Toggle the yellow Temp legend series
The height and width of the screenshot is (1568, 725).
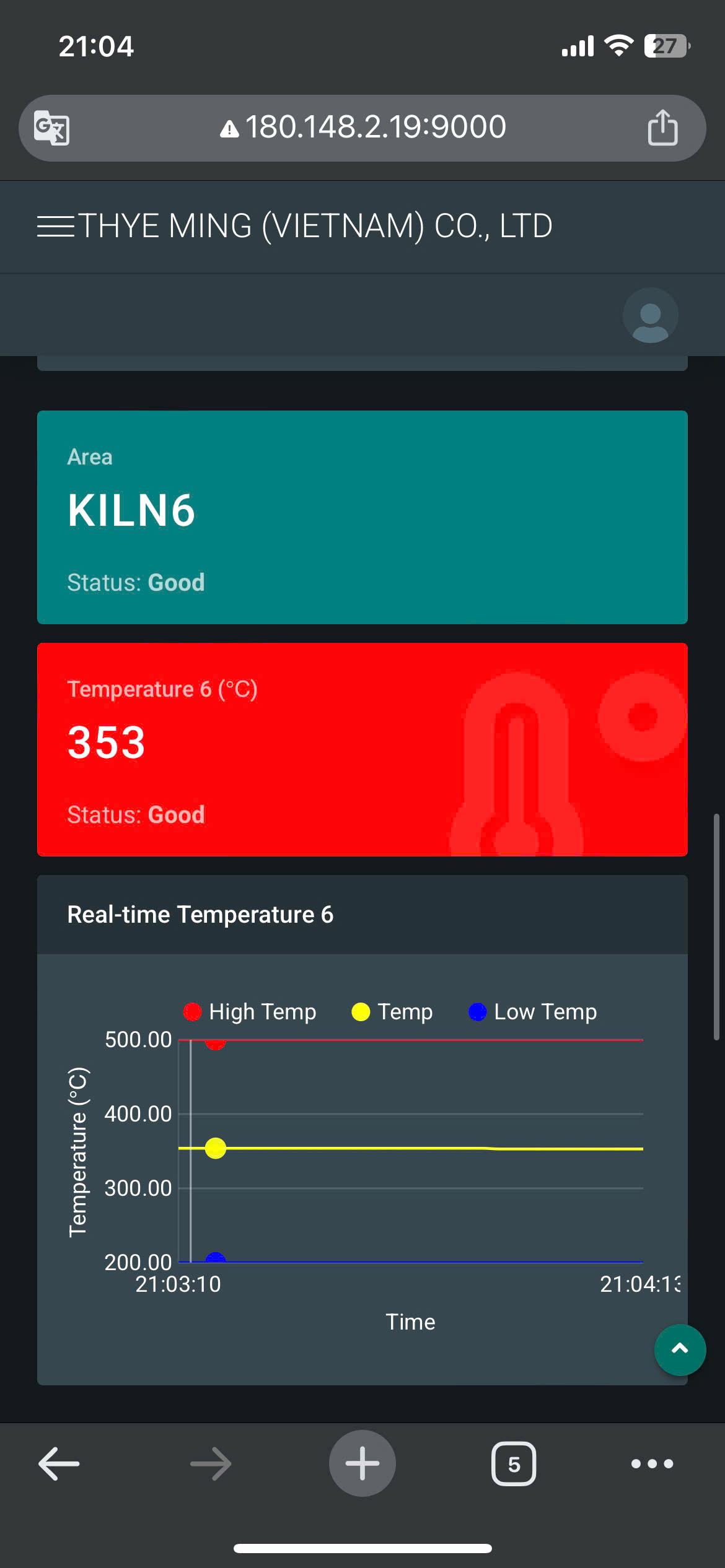(x=392, y=1012)
